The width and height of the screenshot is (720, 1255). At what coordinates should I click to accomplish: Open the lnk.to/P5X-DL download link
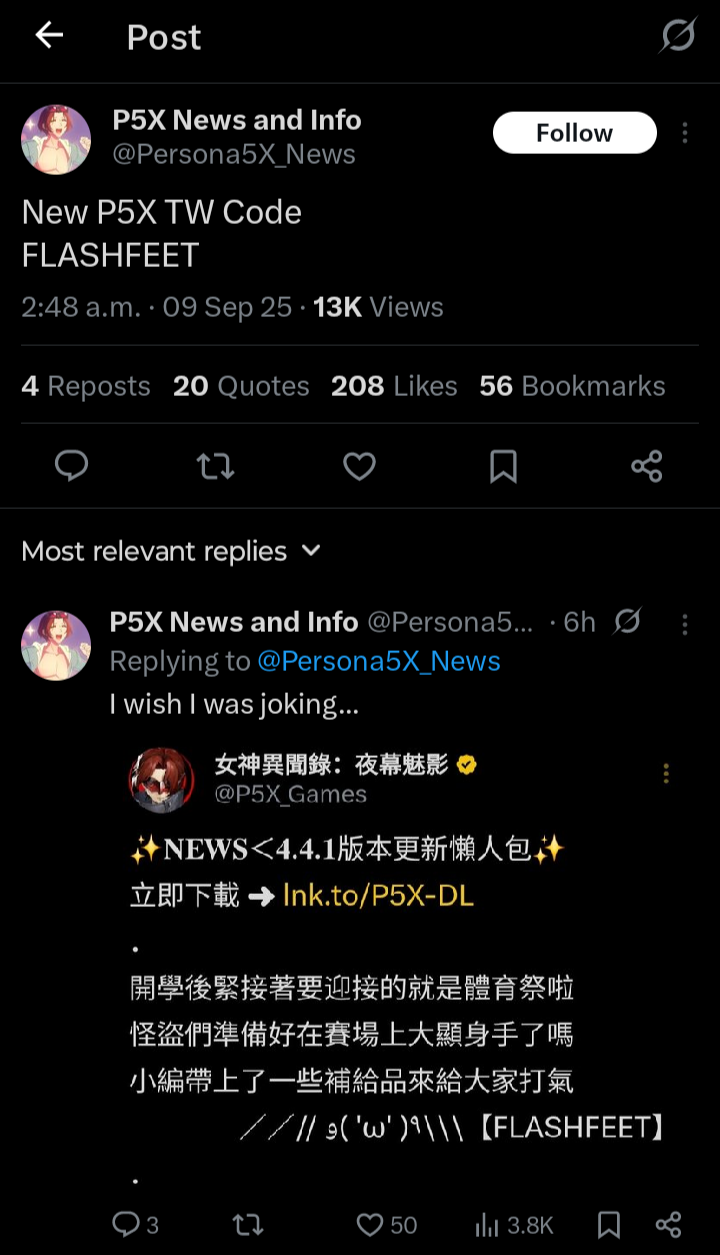click(377, 895)
